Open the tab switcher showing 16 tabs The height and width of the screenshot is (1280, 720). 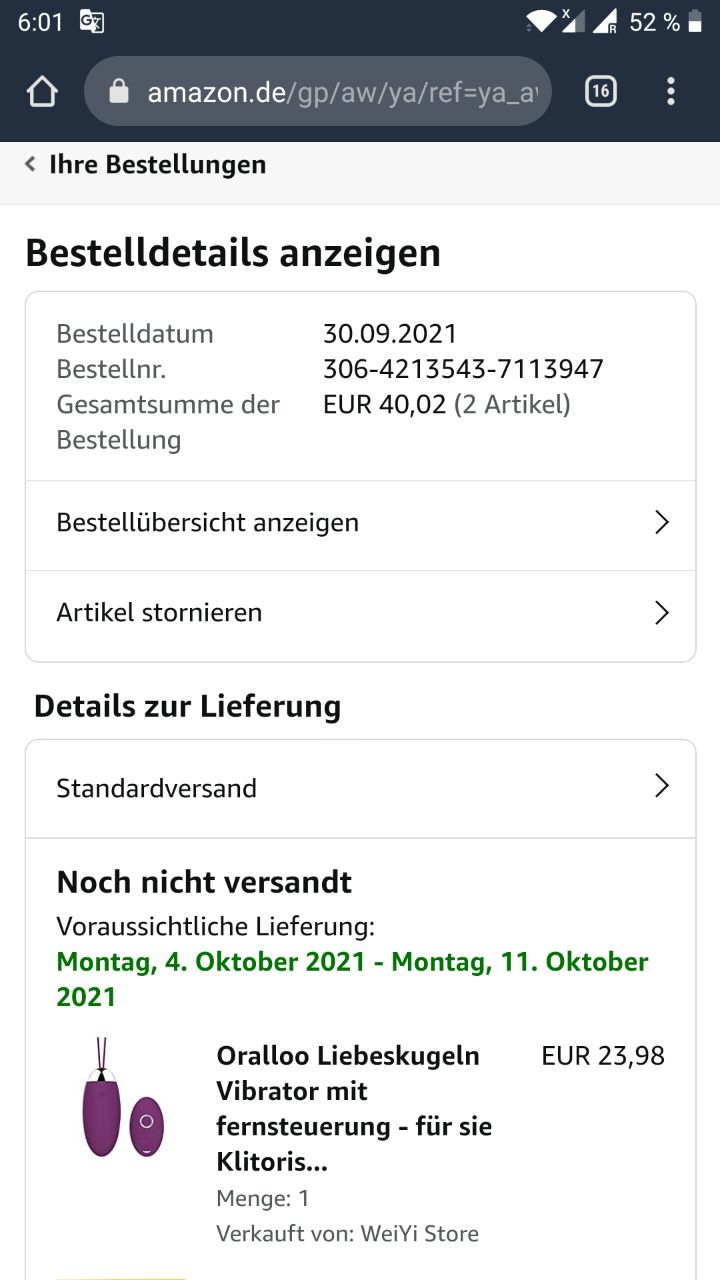click(x=600, y=92)
